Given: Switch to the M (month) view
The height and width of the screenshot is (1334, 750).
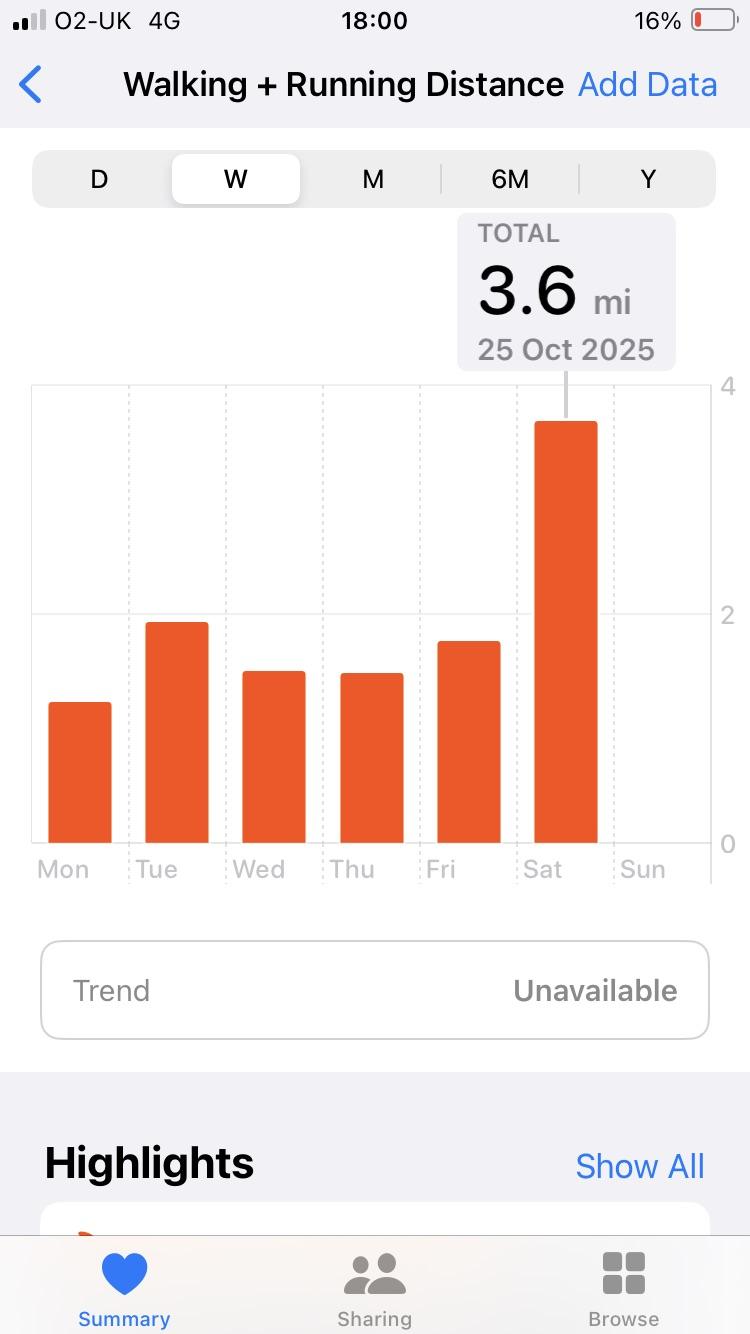Looking at the screenshot, I should pos(373,179).
